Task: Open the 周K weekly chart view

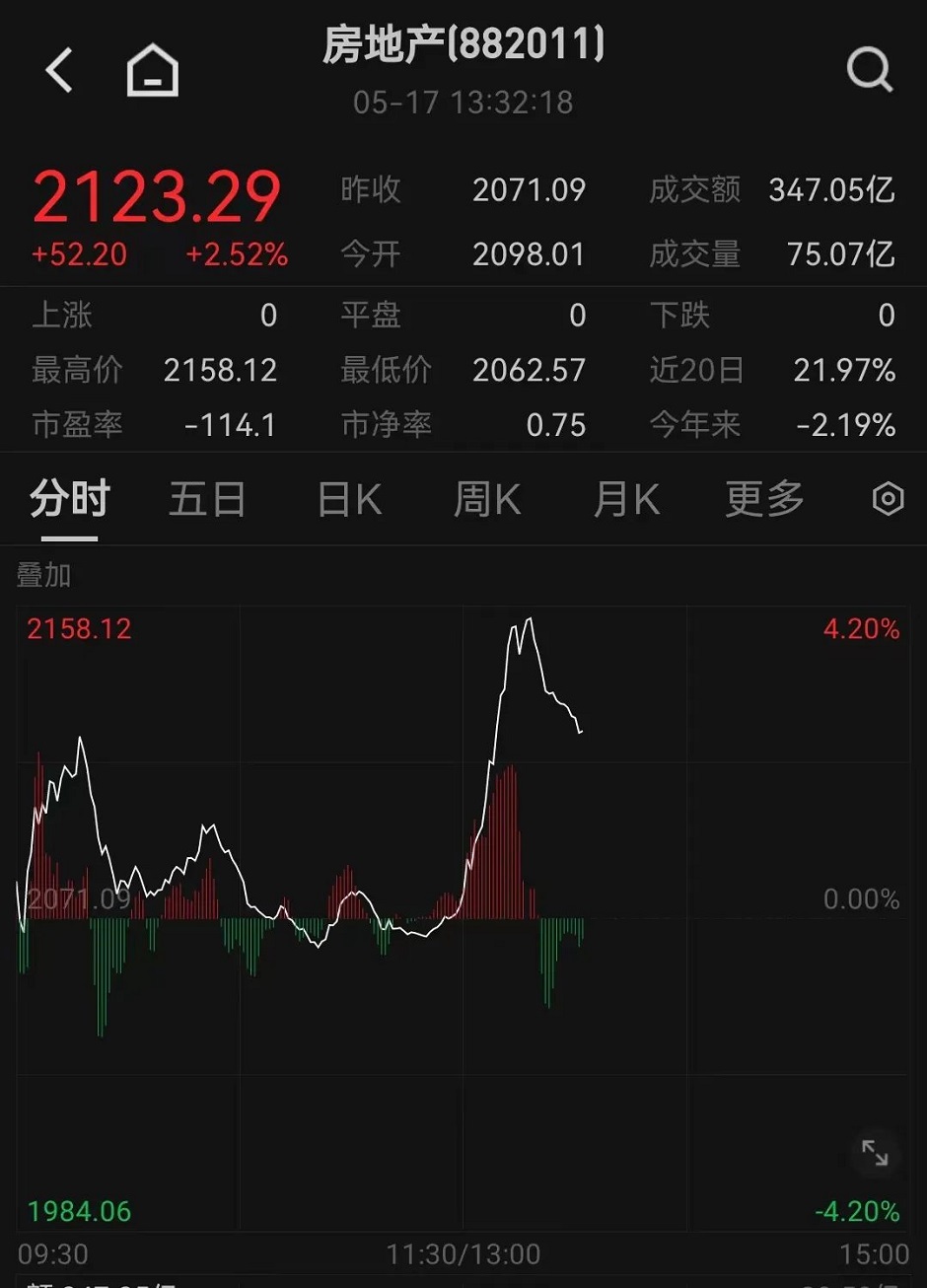Action: pyautogui.click(x=486, y=500)
